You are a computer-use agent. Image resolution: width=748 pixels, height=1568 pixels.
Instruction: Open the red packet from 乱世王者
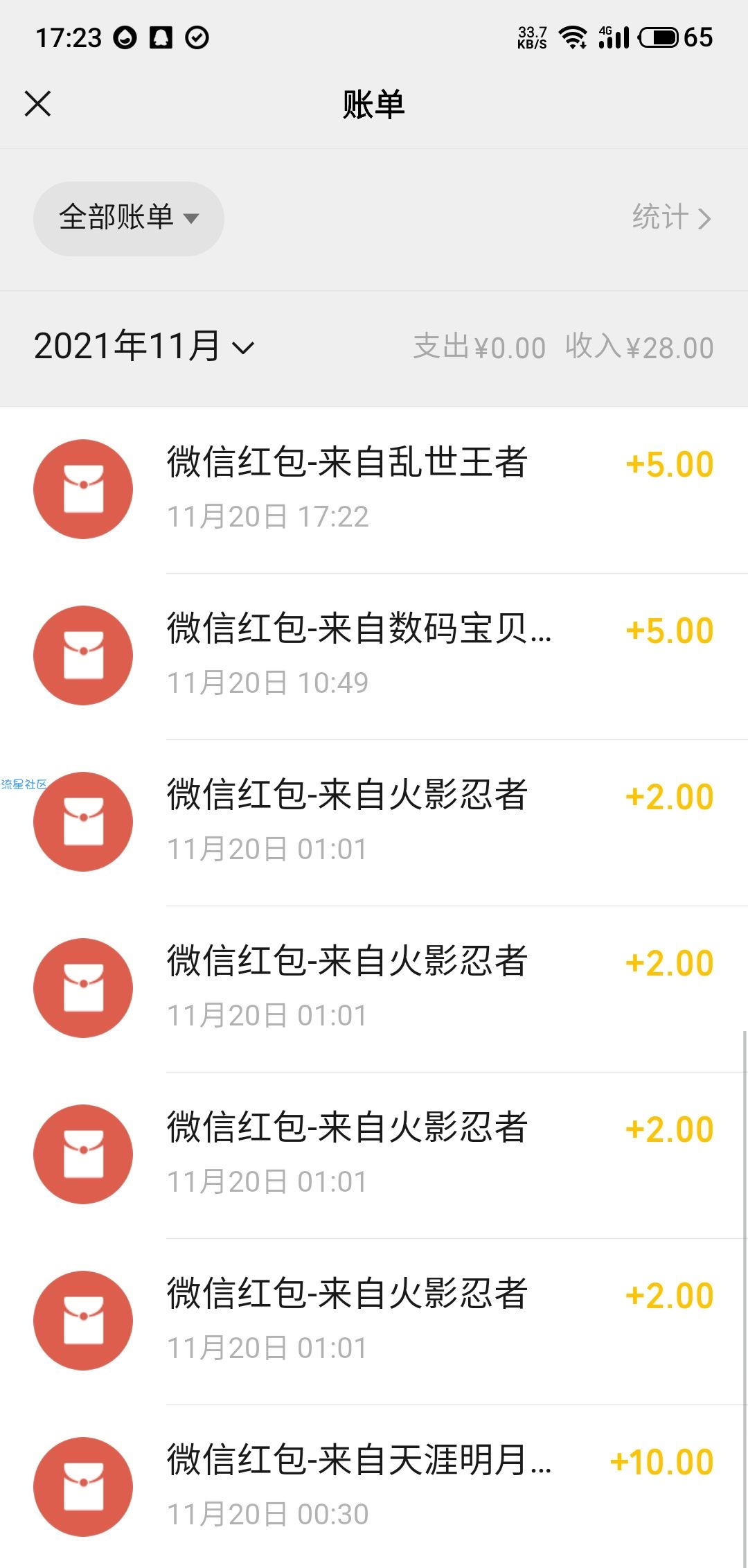tap(374, 490)
